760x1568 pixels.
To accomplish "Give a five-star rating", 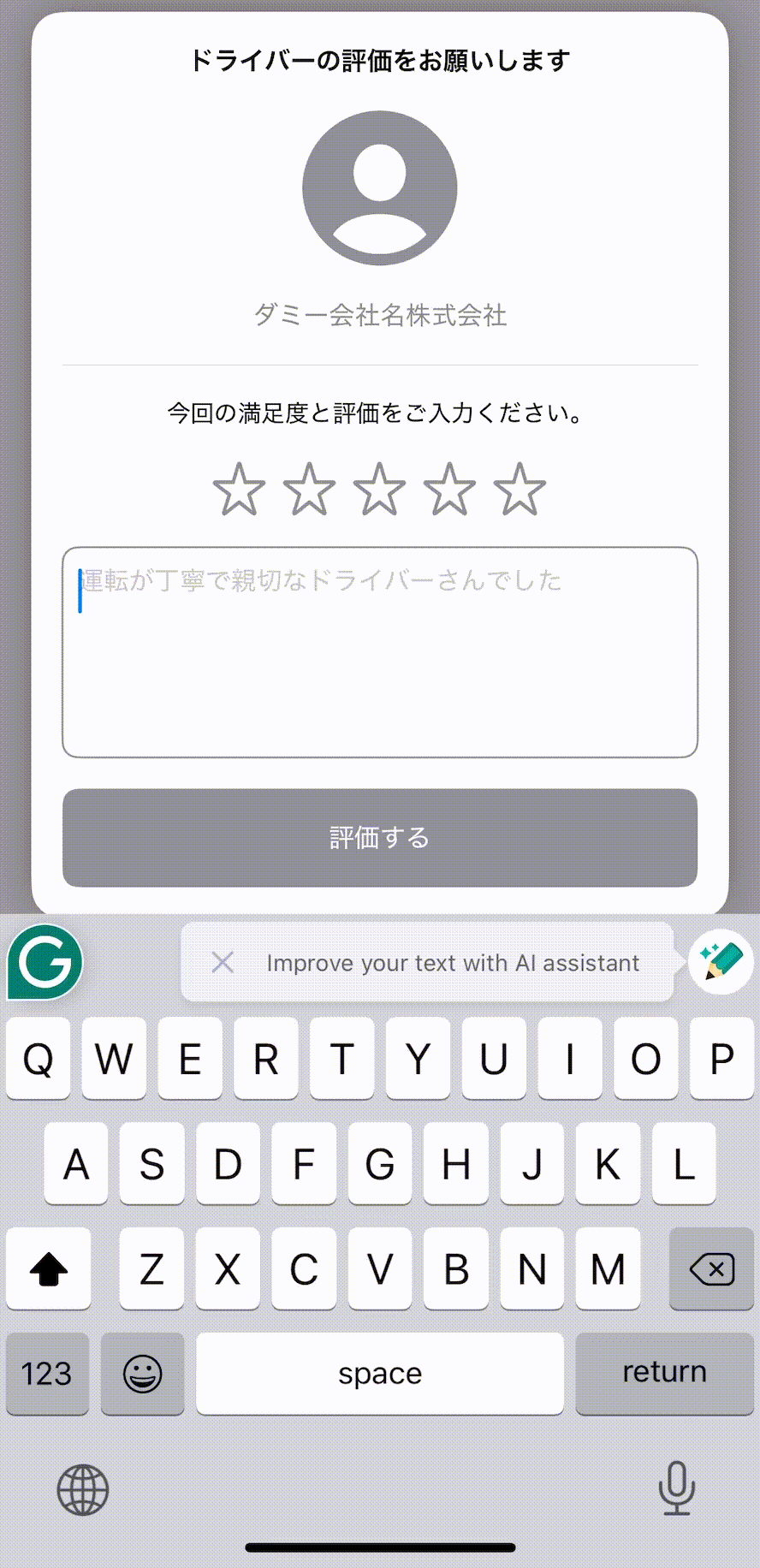I will (x=520, y=490).
